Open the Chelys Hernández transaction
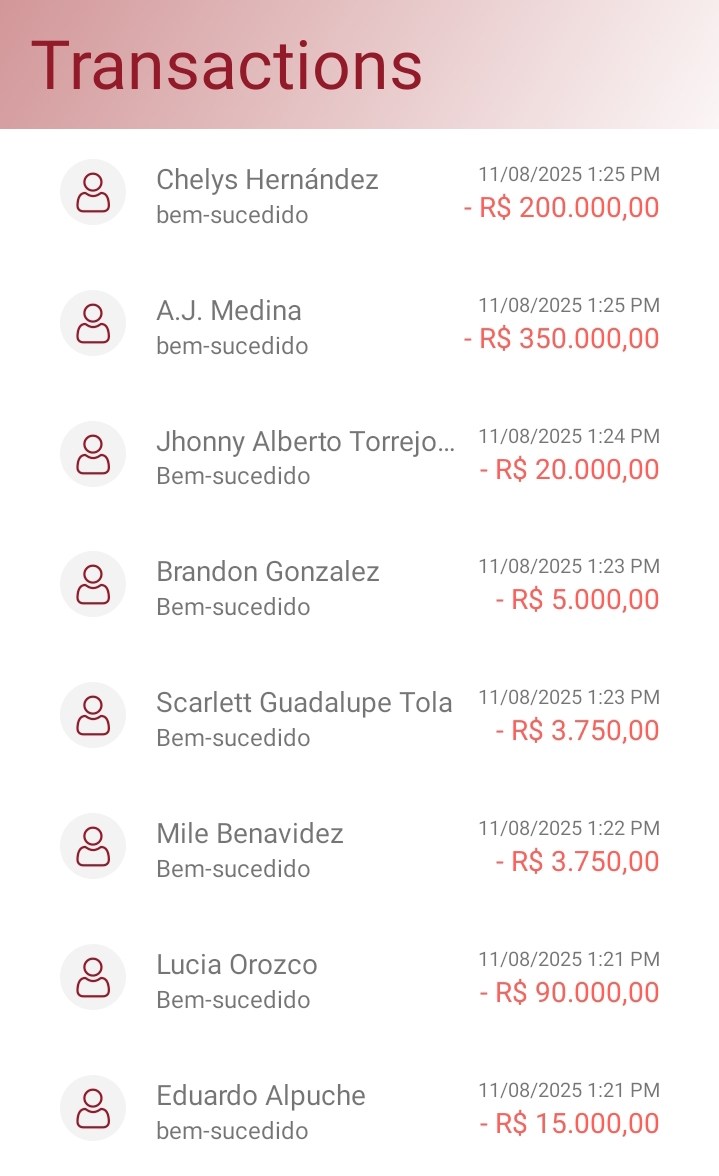Viewport: 719px width, 1176px height. (x=359, y=193)
